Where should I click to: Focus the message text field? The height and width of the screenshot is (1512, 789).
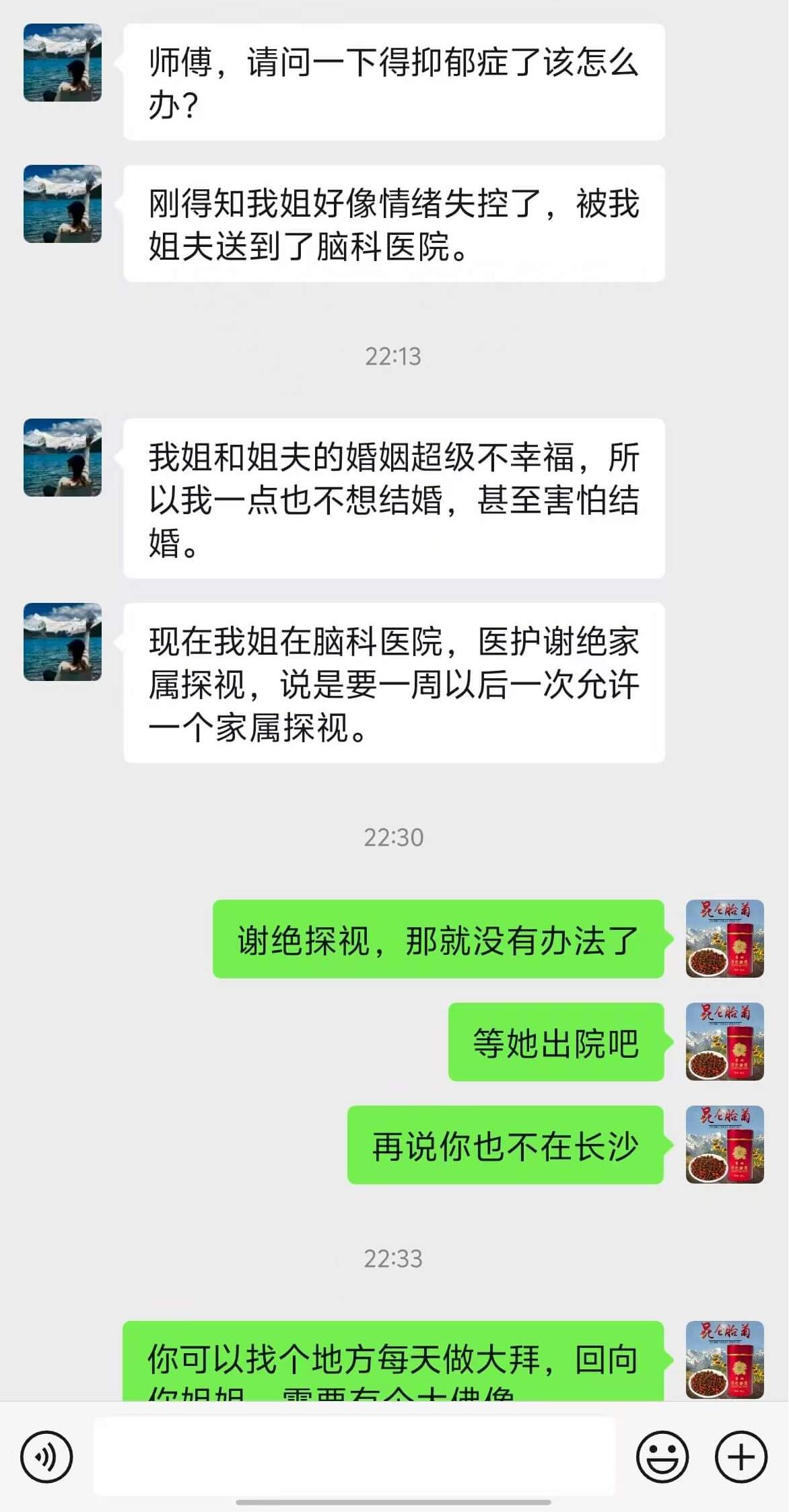tap(354, 1457)
